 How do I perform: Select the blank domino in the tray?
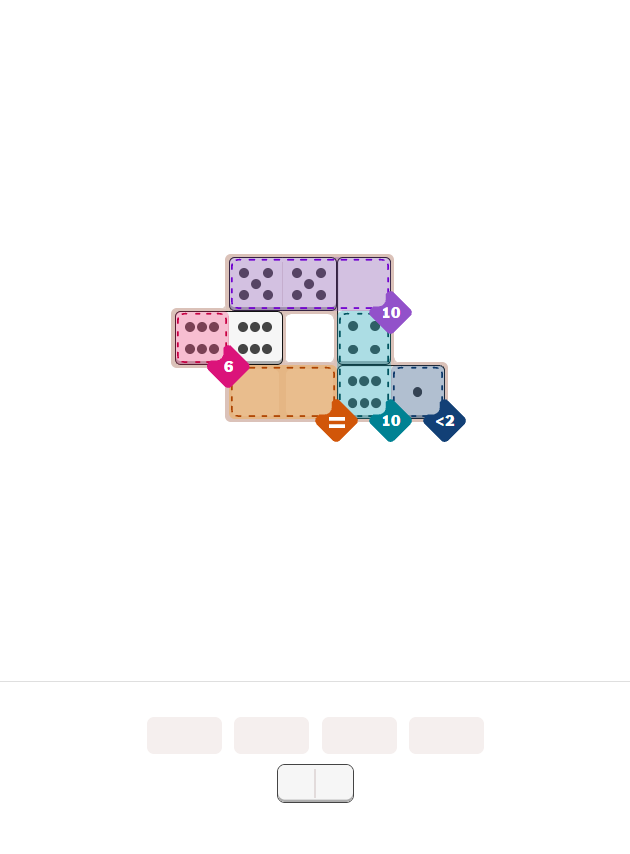pos(315,783)
